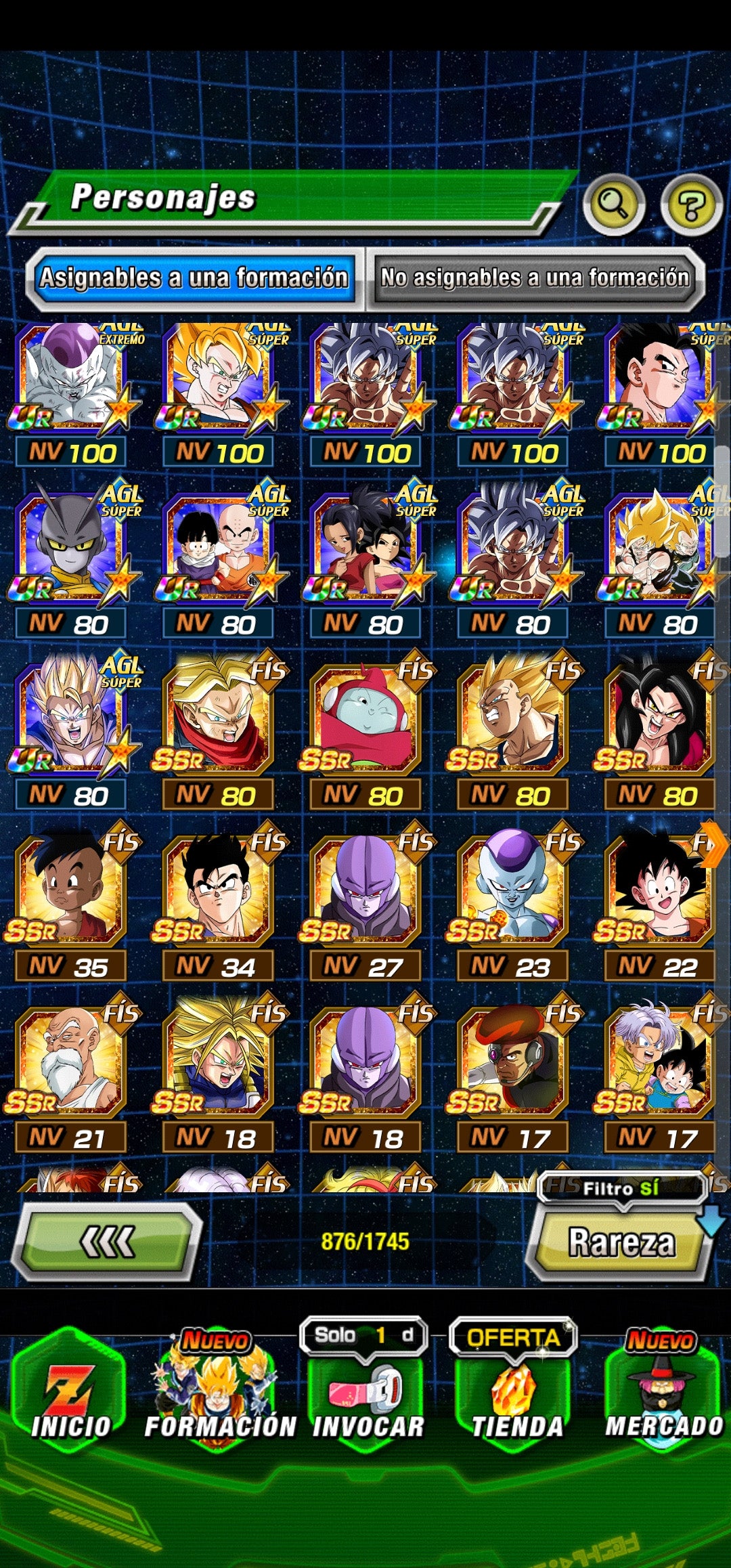Image resolution: width=731 pixels, height=1568 pixels.
Task: Select the white Frieza AGL Extremo card
Action: (70, 379)
